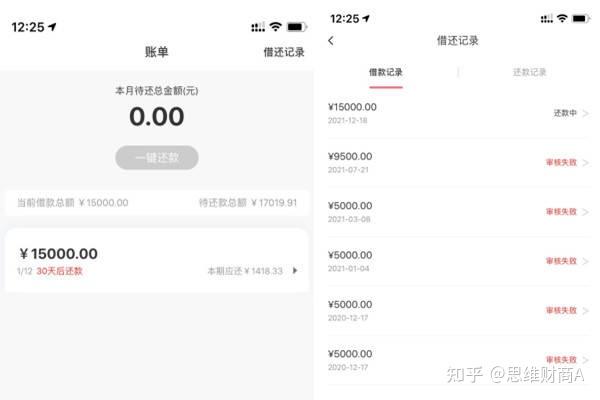The height and width of the screenshot is (400, 600).
Task: Select the 借款记录 tab
Action: pos(385,72)
